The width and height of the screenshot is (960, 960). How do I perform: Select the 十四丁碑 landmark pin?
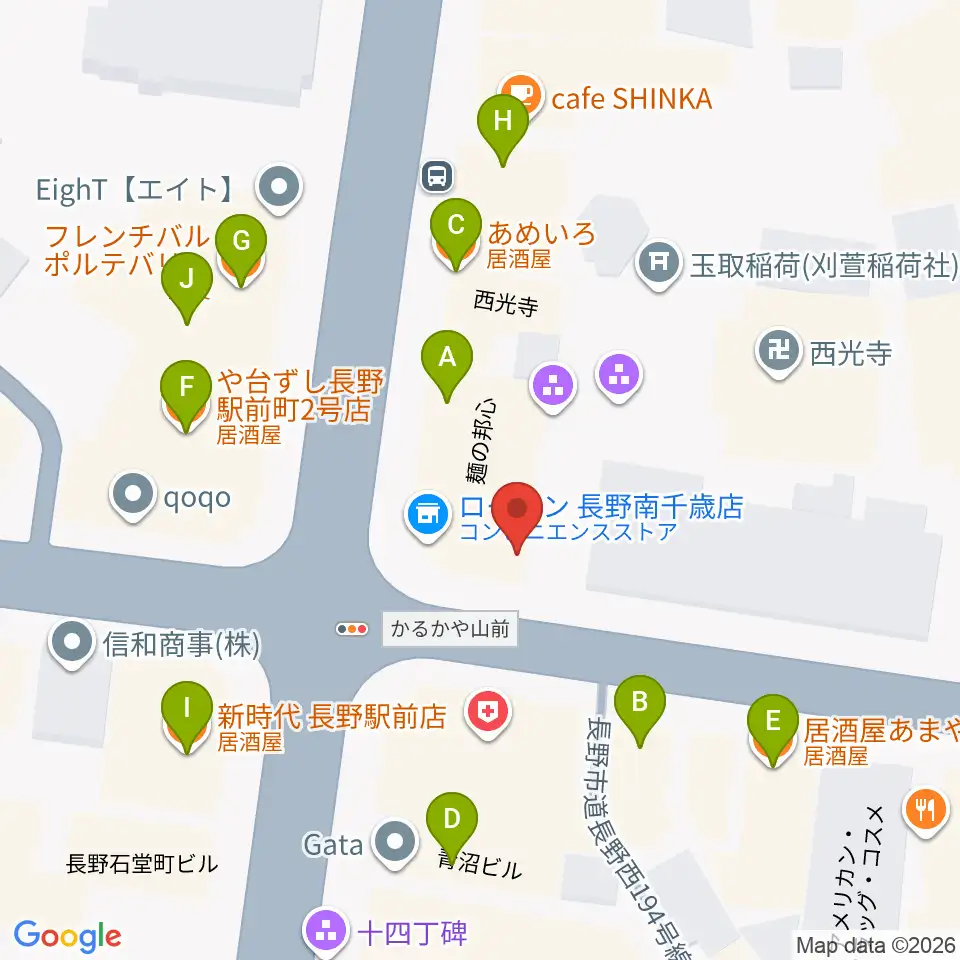click(x=326, y=931)
